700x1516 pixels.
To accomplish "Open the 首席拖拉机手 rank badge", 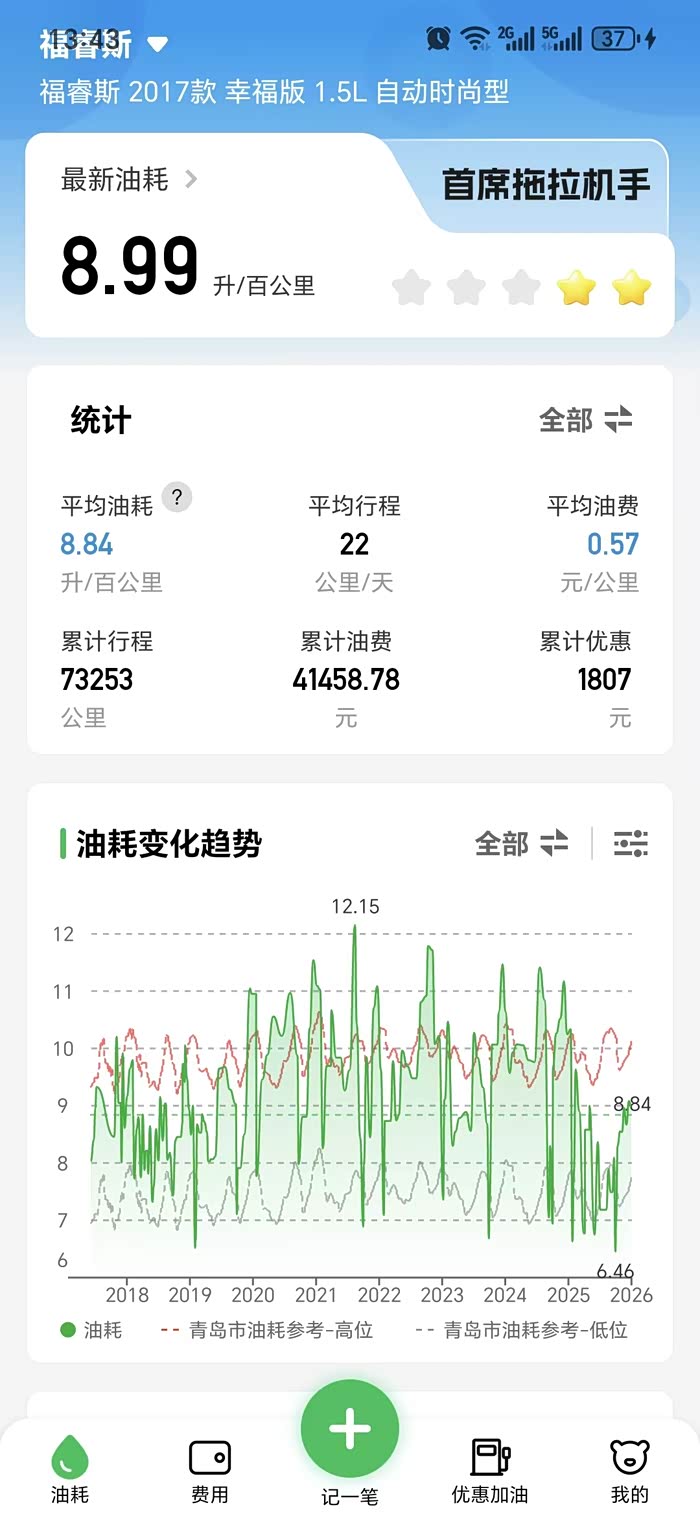I will [x=546, y=185].
